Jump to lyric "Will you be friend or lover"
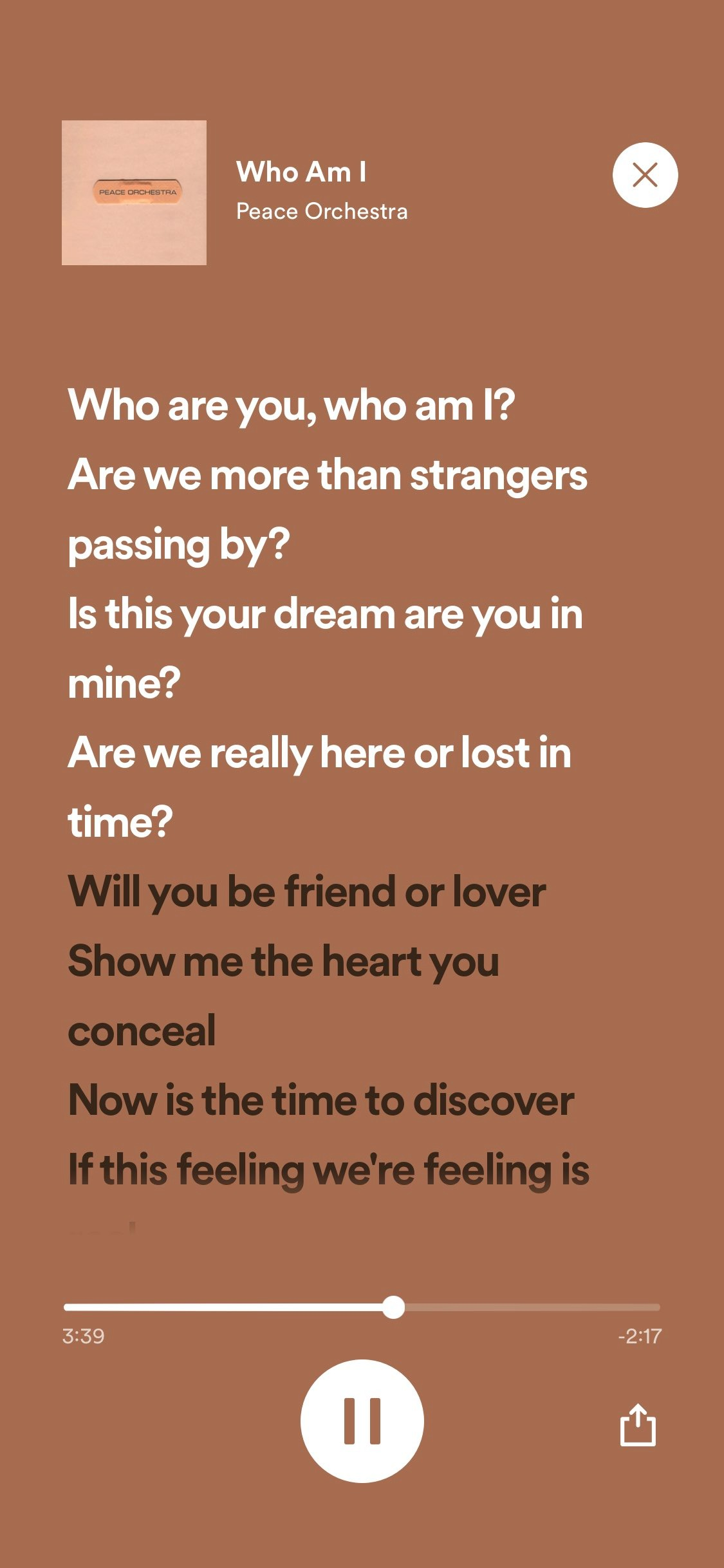Screen dimensions: 724x1568 click(307, 891)
